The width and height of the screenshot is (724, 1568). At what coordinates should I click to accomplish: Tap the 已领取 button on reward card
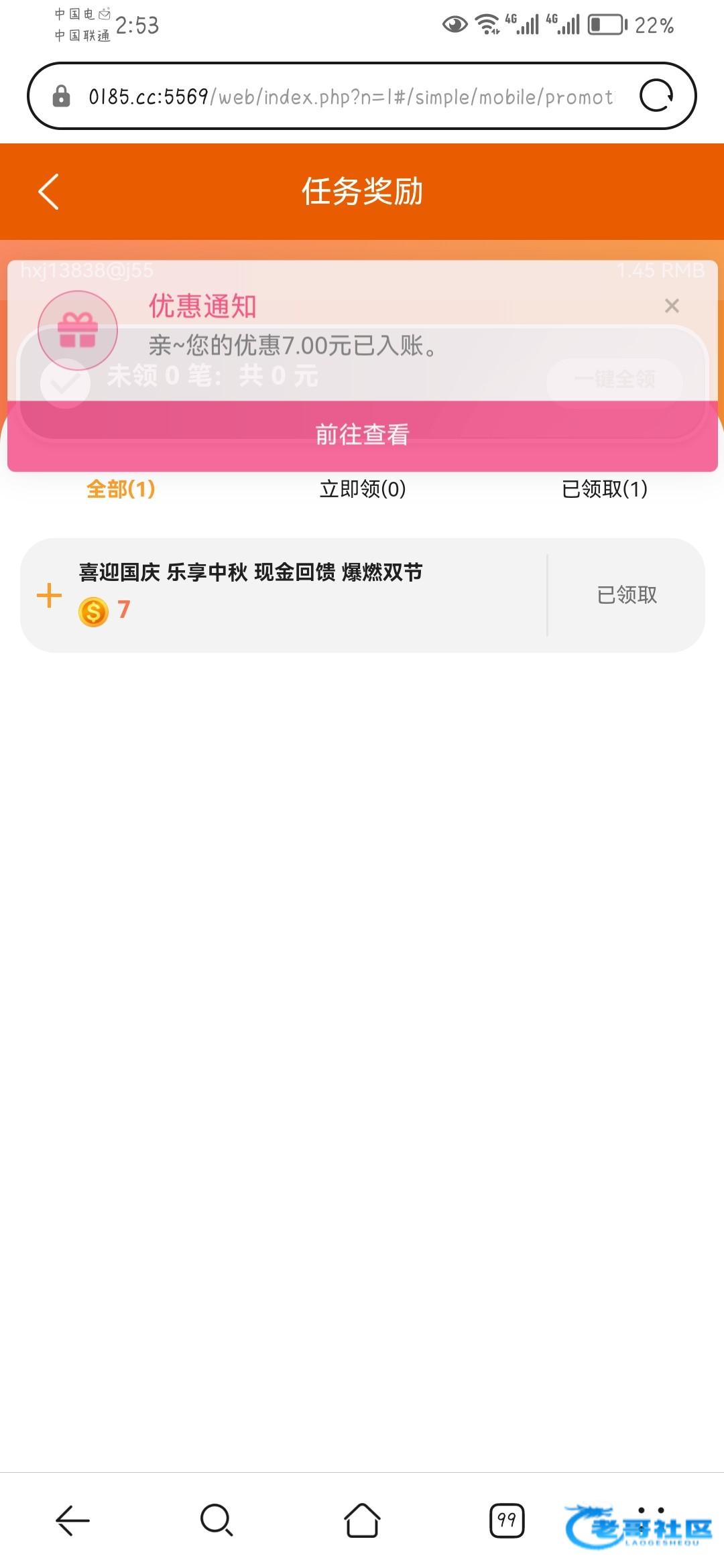627,595
